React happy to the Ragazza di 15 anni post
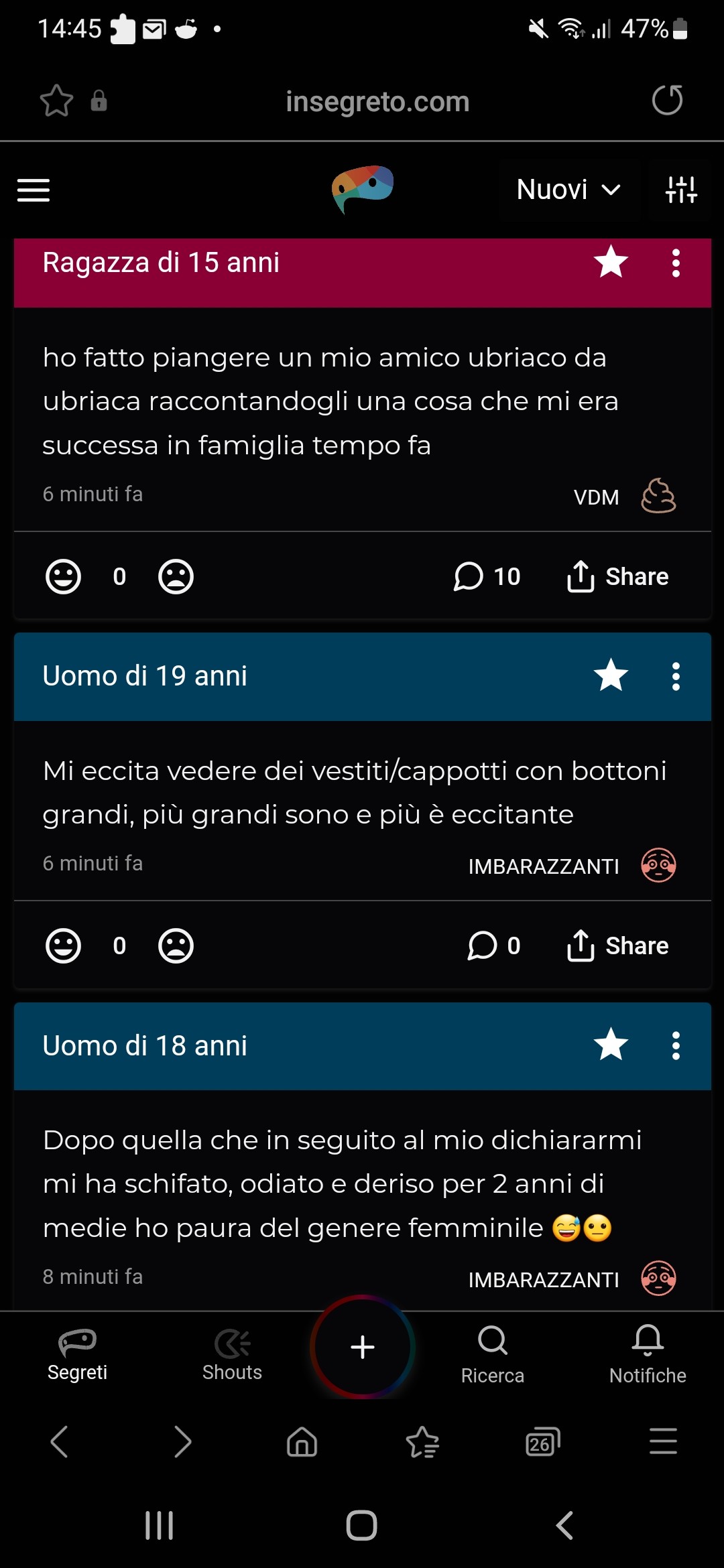The height and width of the screenshot is (1568, 724). (64, 576)
